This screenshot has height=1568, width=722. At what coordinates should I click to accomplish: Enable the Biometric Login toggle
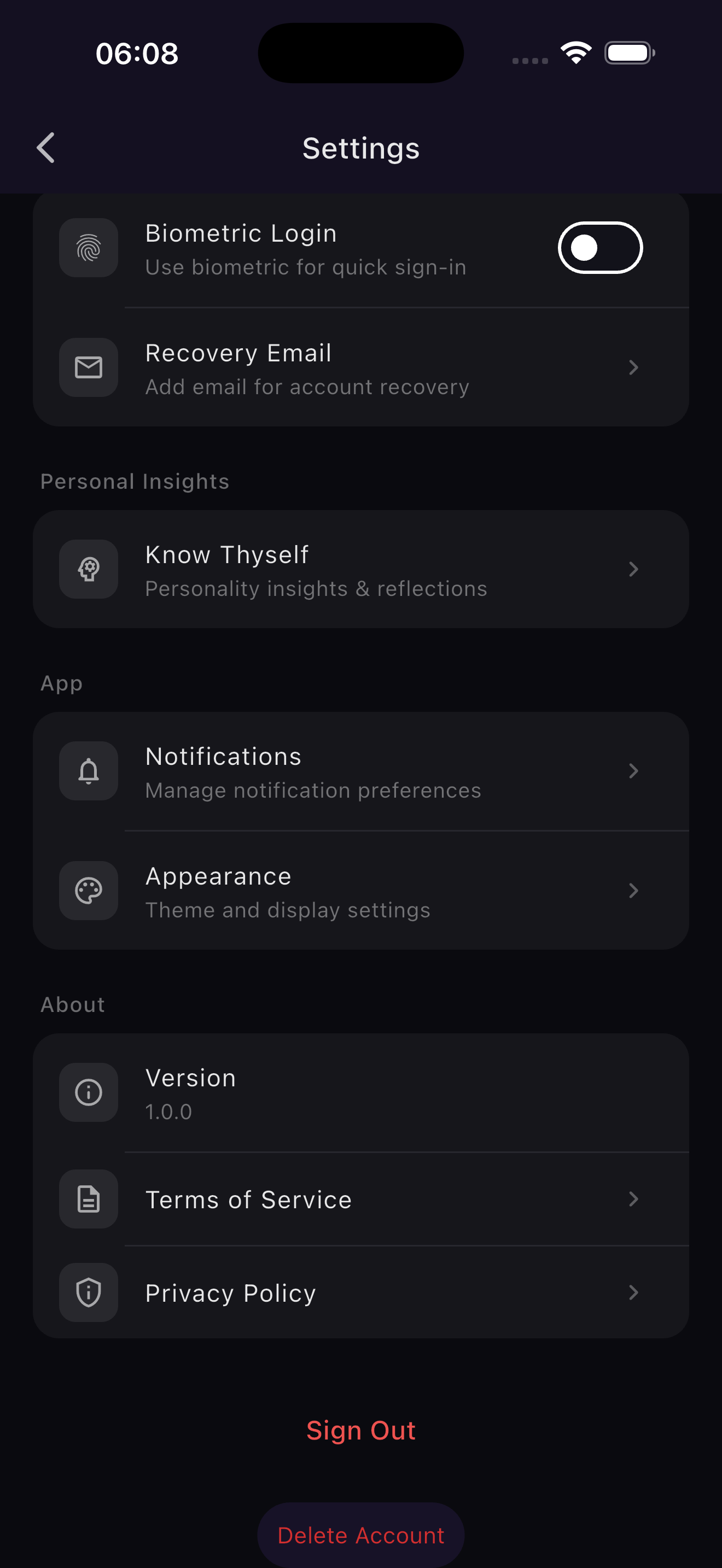(600, 248)
